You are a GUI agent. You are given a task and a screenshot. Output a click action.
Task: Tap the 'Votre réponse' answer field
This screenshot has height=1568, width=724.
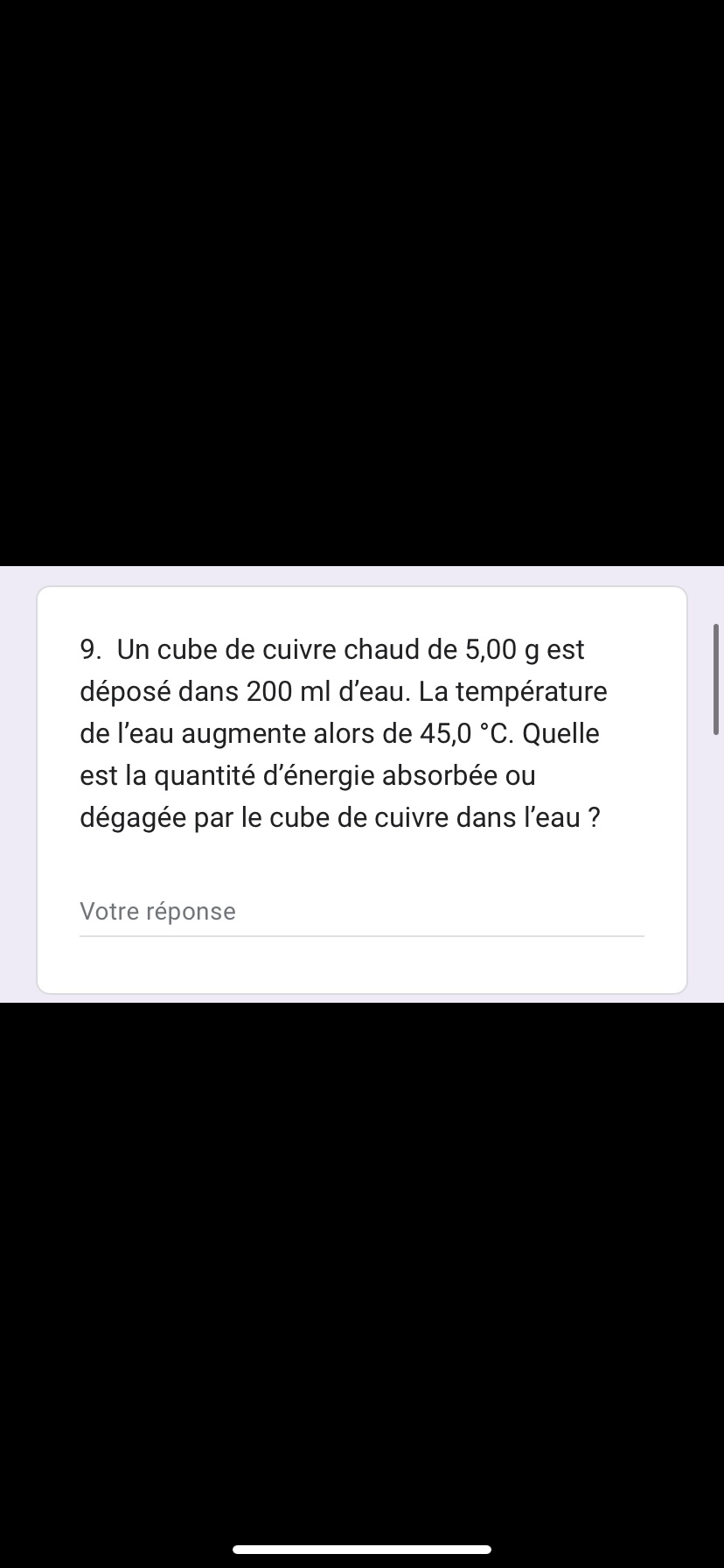(361, 912)
